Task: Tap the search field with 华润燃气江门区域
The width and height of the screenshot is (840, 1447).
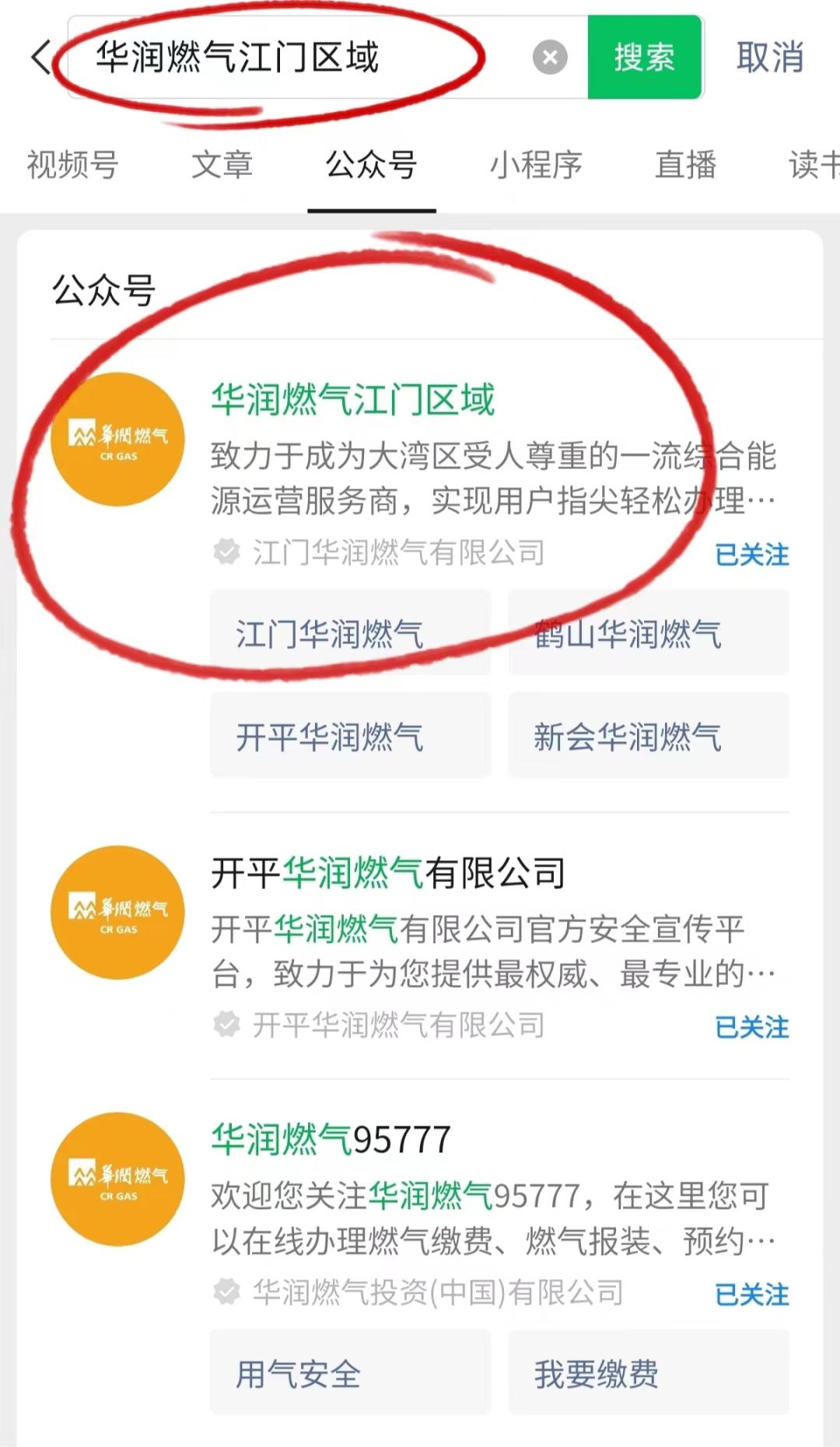Action: 296,58
